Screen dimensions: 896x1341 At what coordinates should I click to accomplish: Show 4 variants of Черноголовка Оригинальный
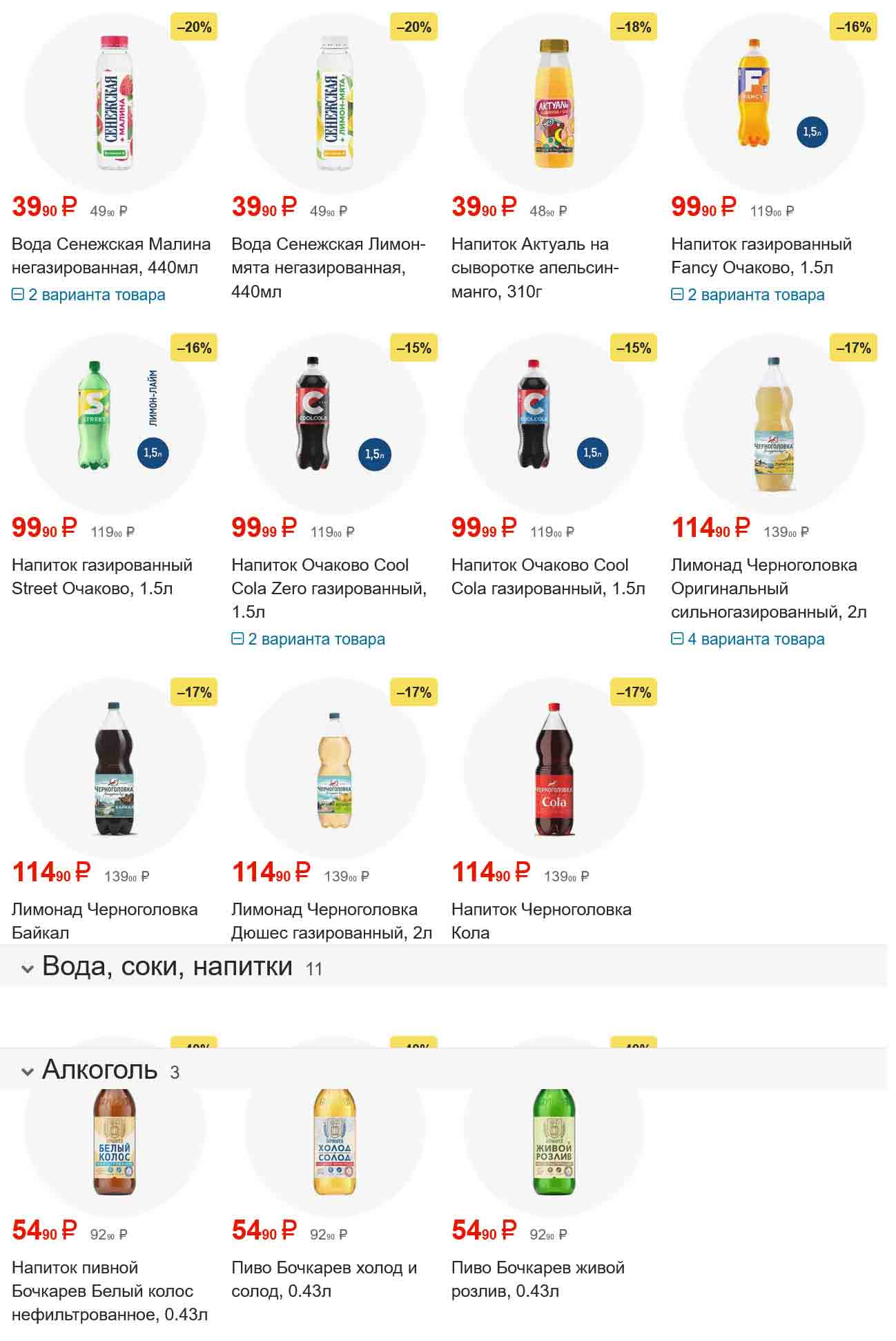tap(748, 639)
